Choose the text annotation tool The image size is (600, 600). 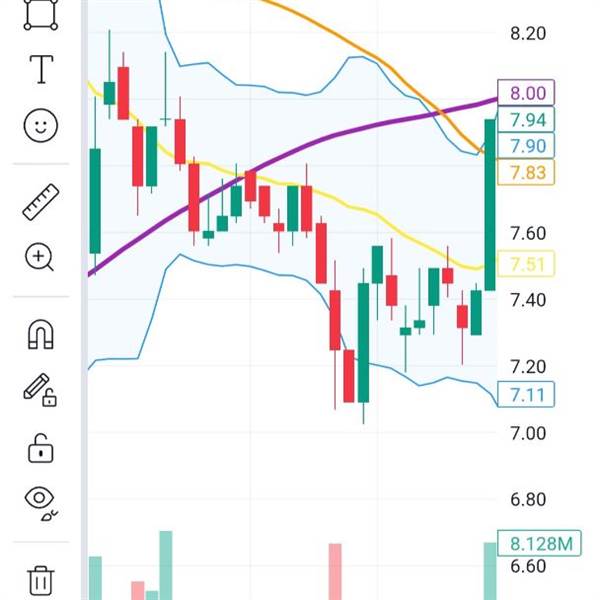coord(41,69)
